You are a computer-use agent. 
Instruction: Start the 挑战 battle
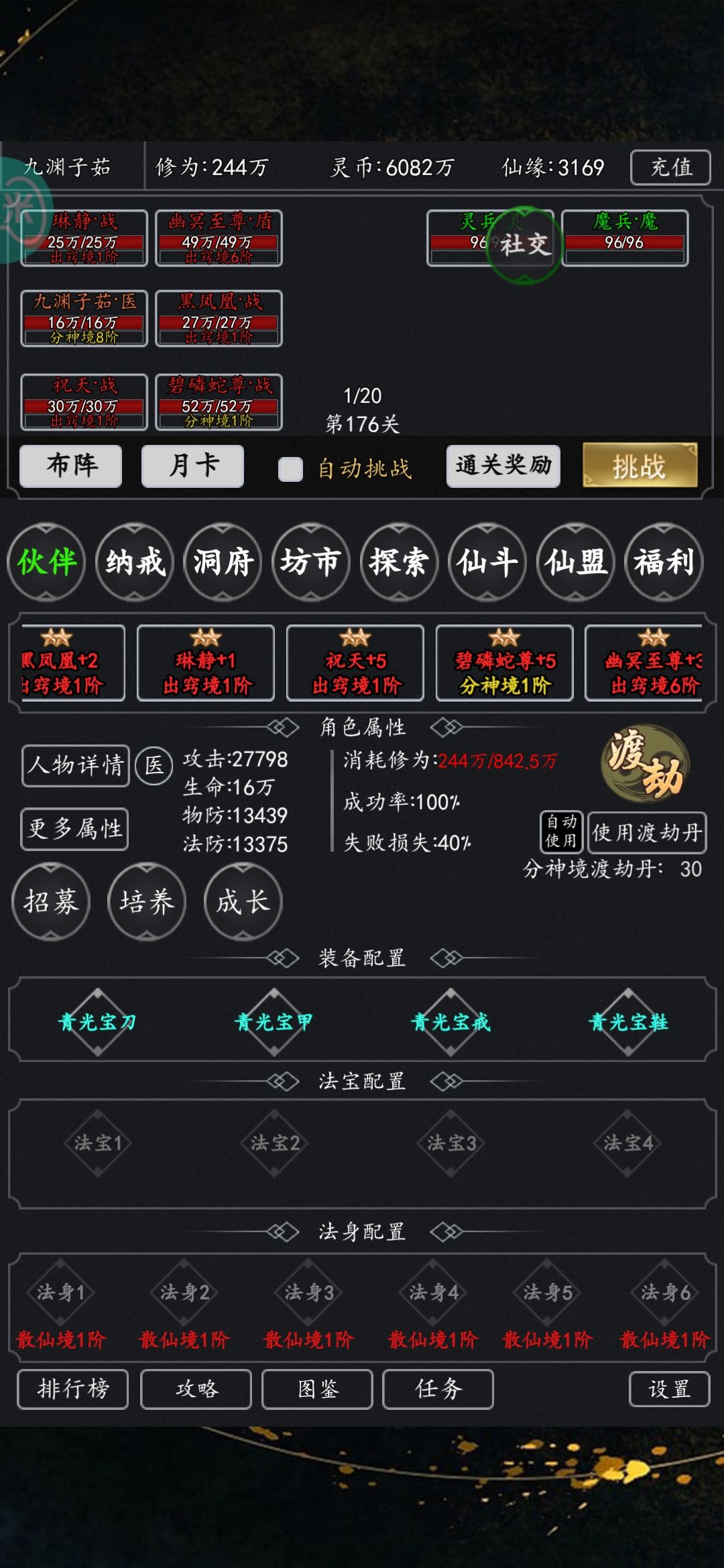coord(640,465)
